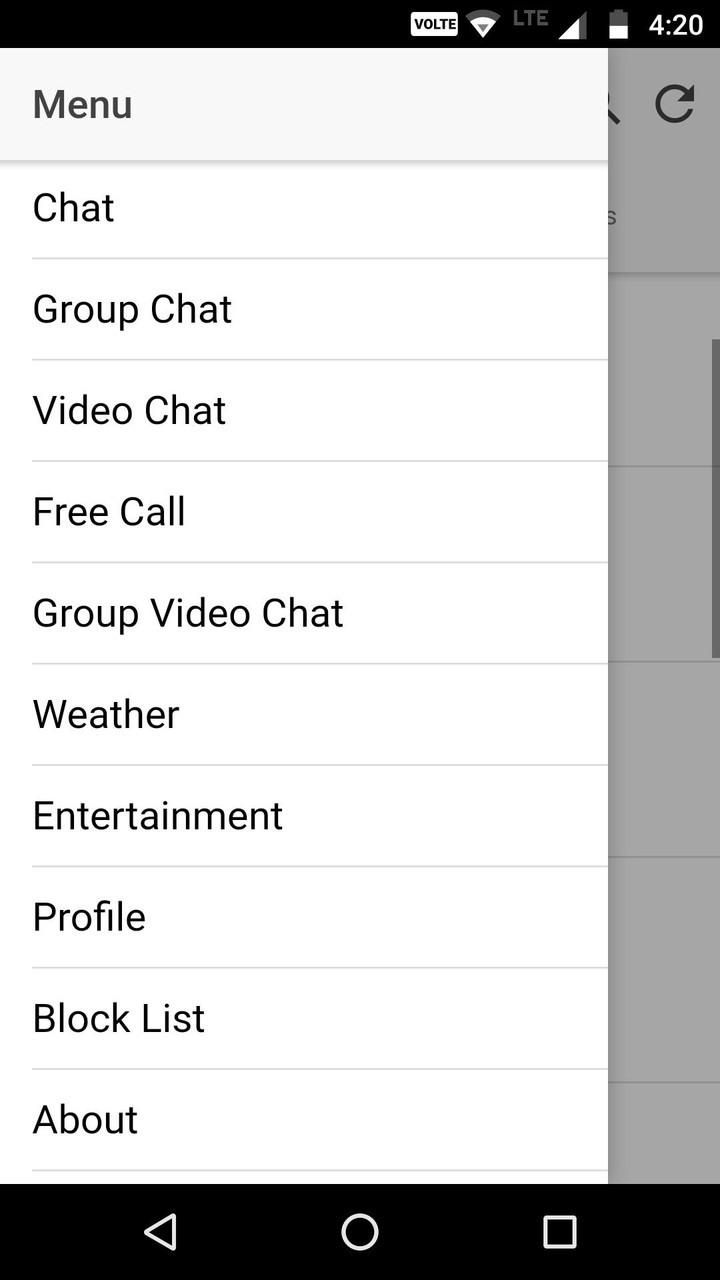This screenshot has width=720, height=1280.
Task: Tap the refresh icon in the toolbar
Action: (675, 103)
